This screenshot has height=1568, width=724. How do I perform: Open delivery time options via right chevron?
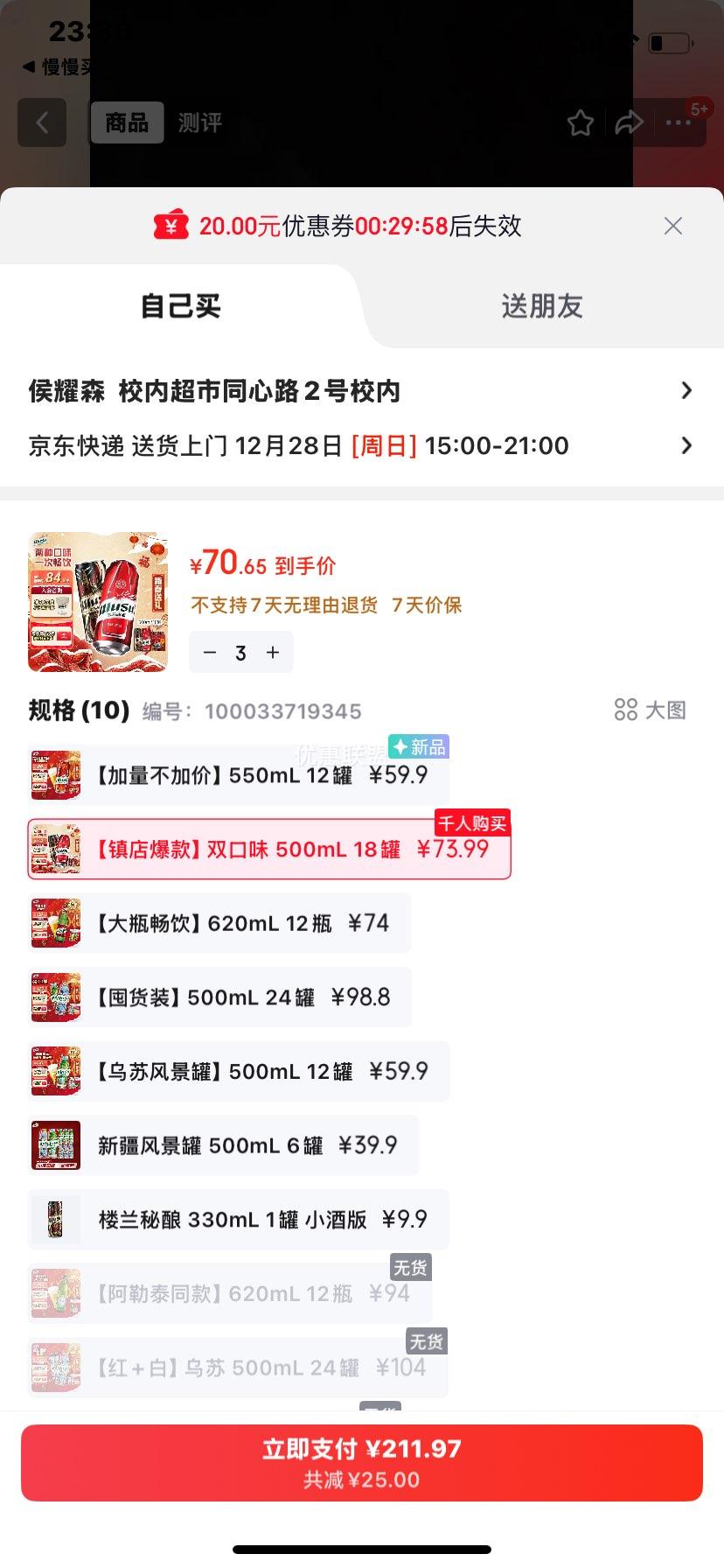tap(686, 446)
